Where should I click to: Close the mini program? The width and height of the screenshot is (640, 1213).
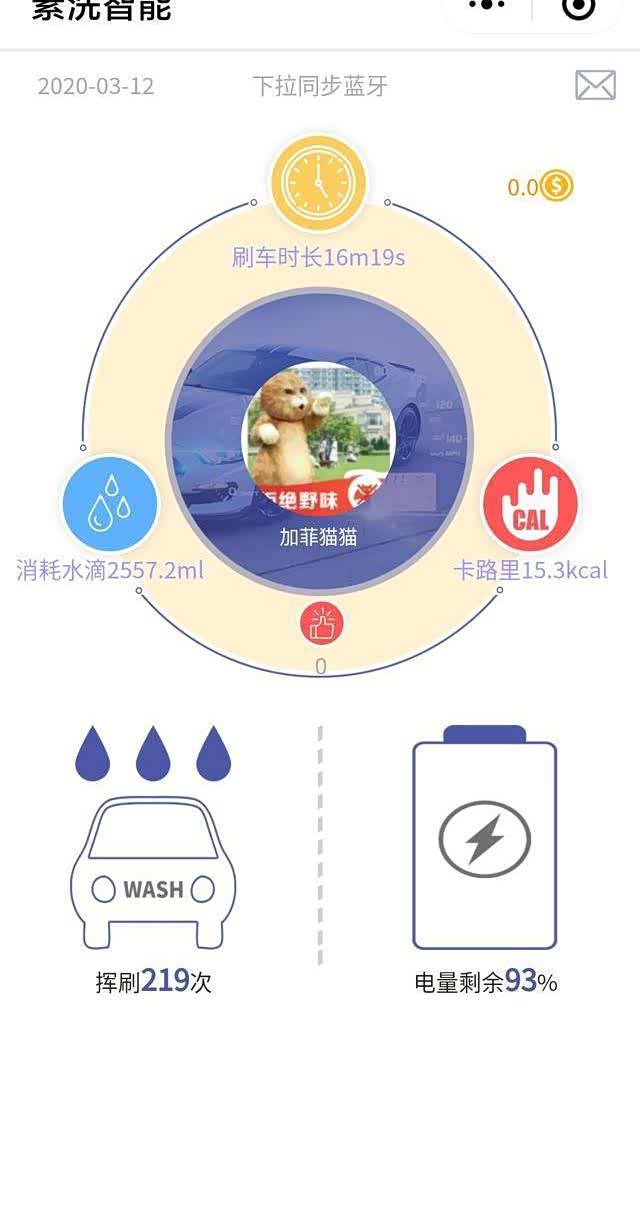(x=579, y=7)
